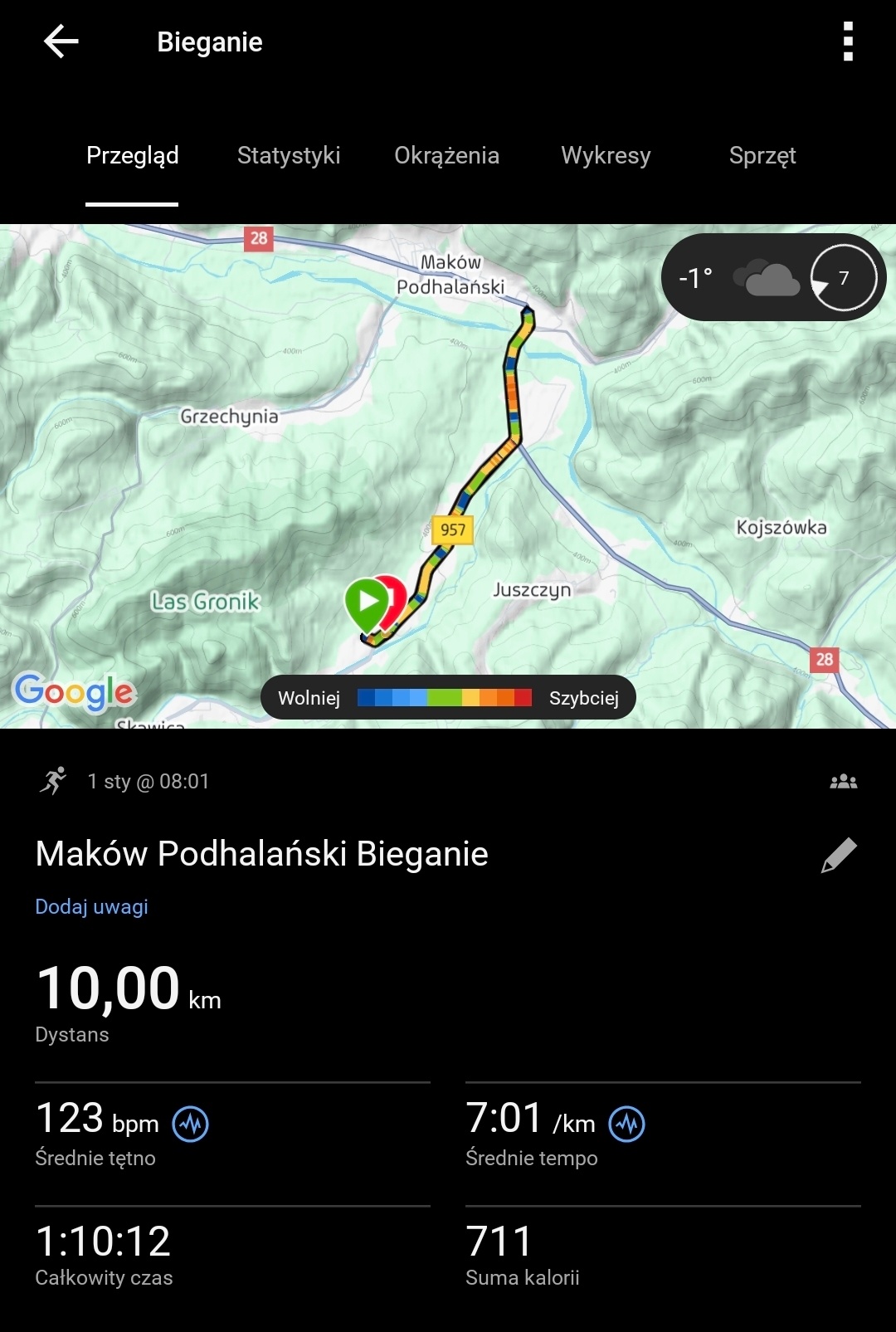
Task: Switch to the Statystyki tab
Action: click(289, 156)
